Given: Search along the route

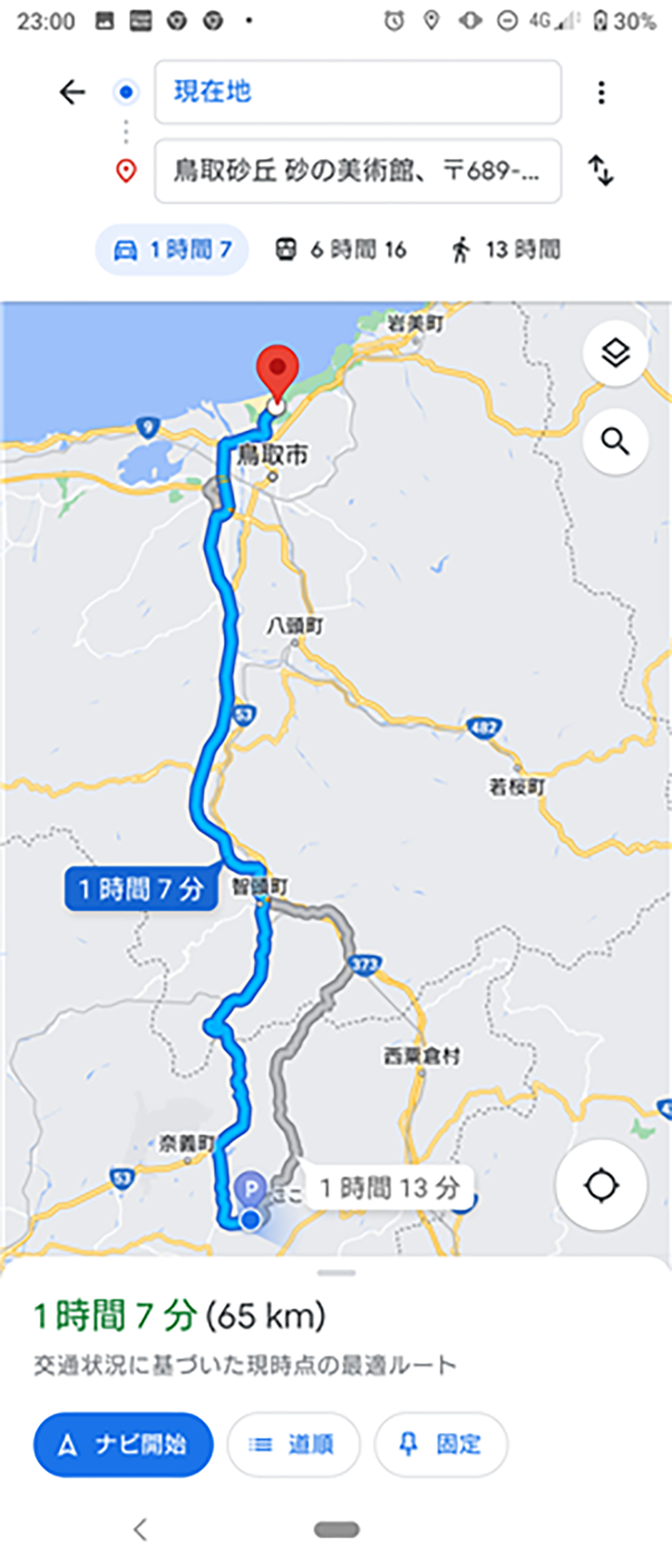Looking at the screenshot, I should tap(615, 441).
